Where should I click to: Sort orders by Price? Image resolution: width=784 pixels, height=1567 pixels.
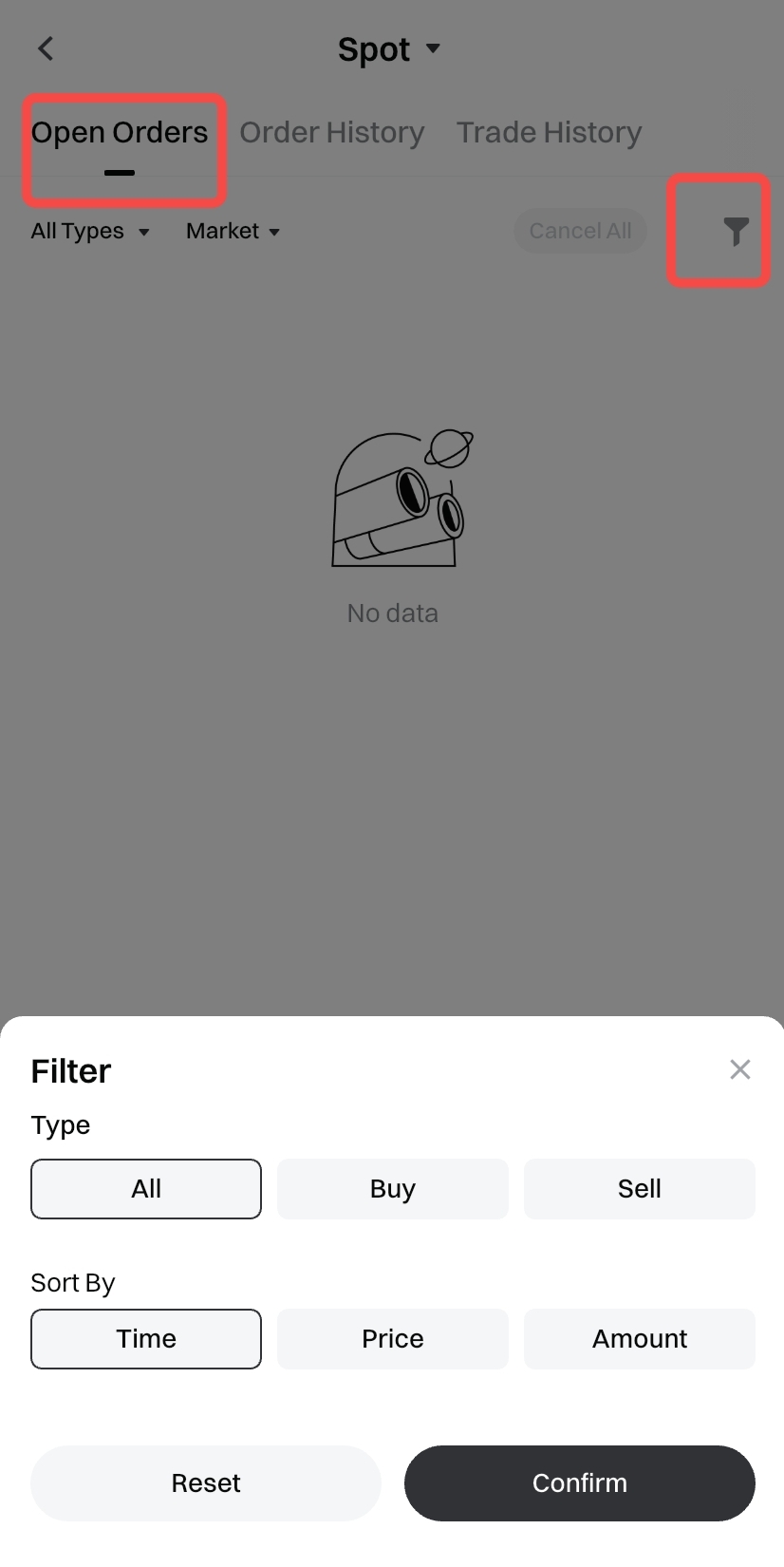click(x=392, y=1338)
